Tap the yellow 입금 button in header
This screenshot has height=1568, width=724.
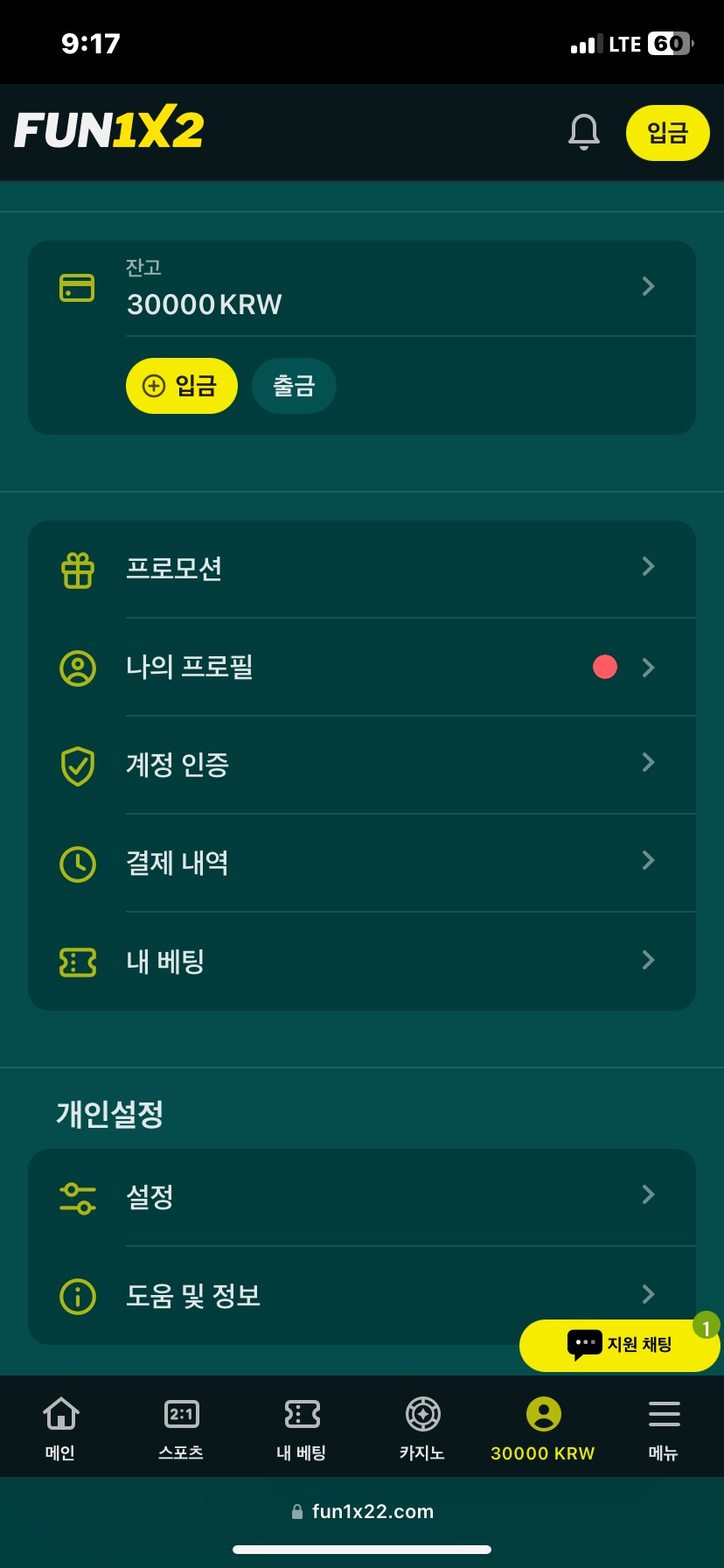tap(667, 133)
